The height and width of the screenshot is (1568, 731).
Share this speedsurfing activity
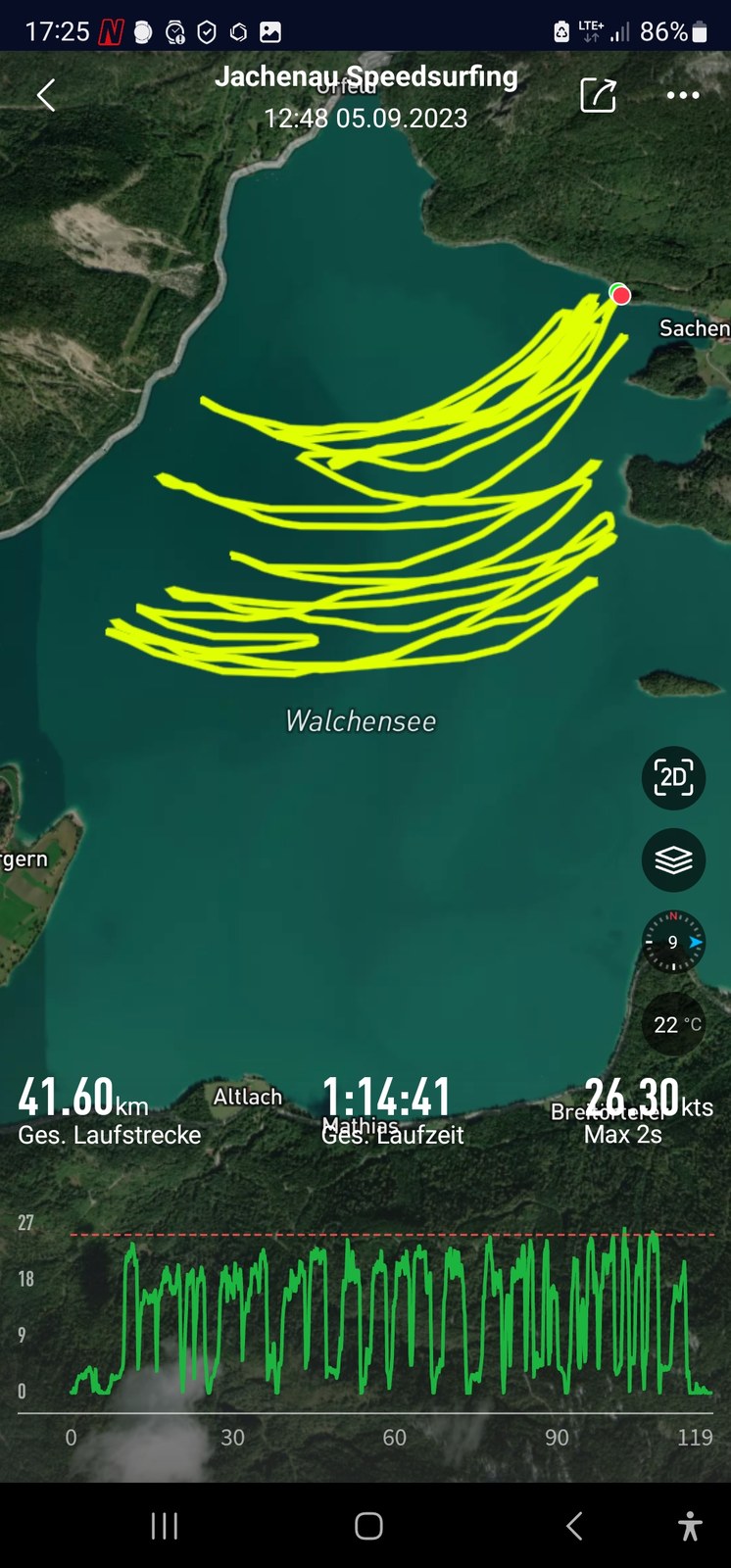point(598,95)
